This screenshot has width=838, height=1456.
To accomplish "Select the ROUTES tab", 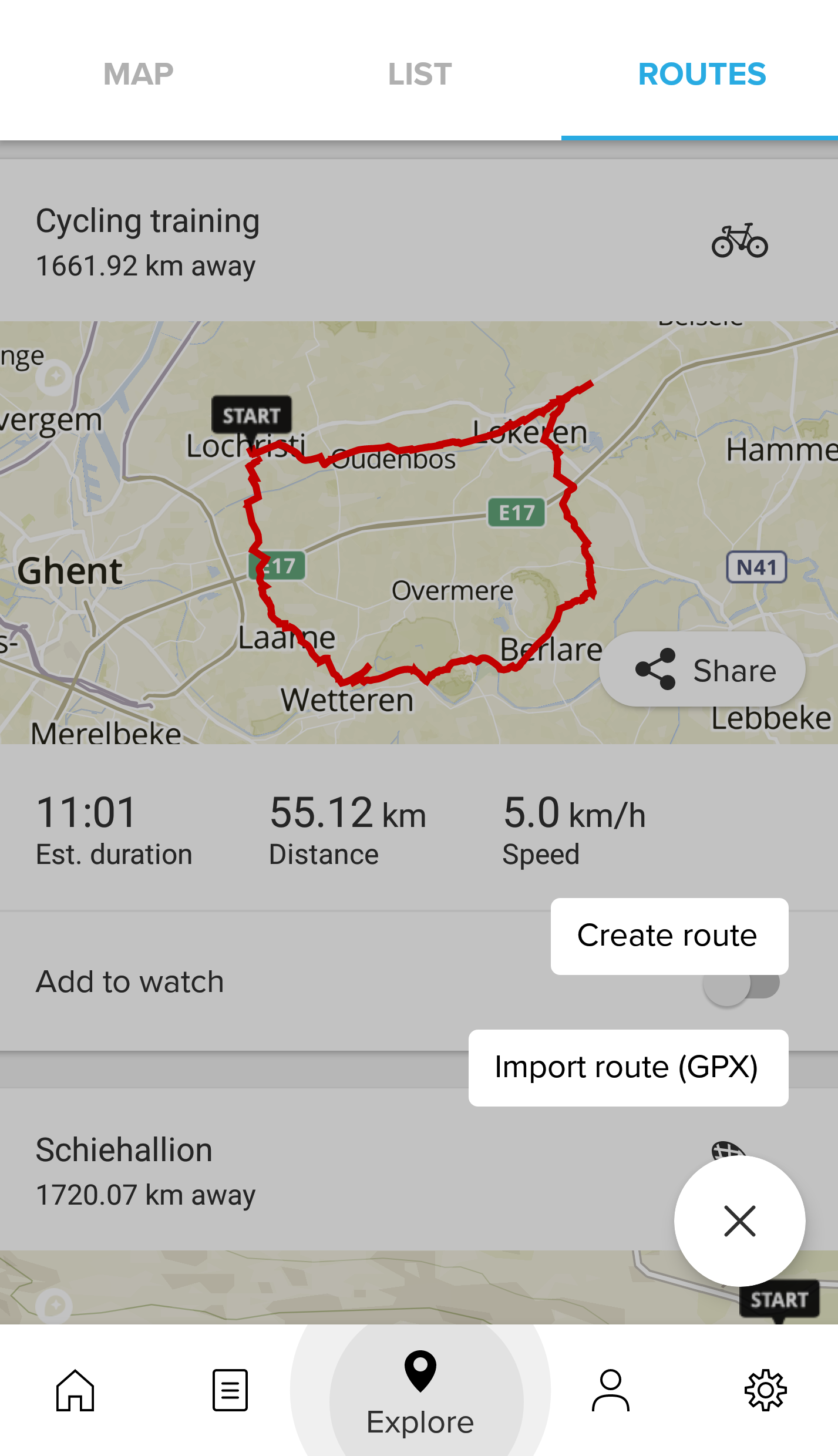I will (701, 74).
